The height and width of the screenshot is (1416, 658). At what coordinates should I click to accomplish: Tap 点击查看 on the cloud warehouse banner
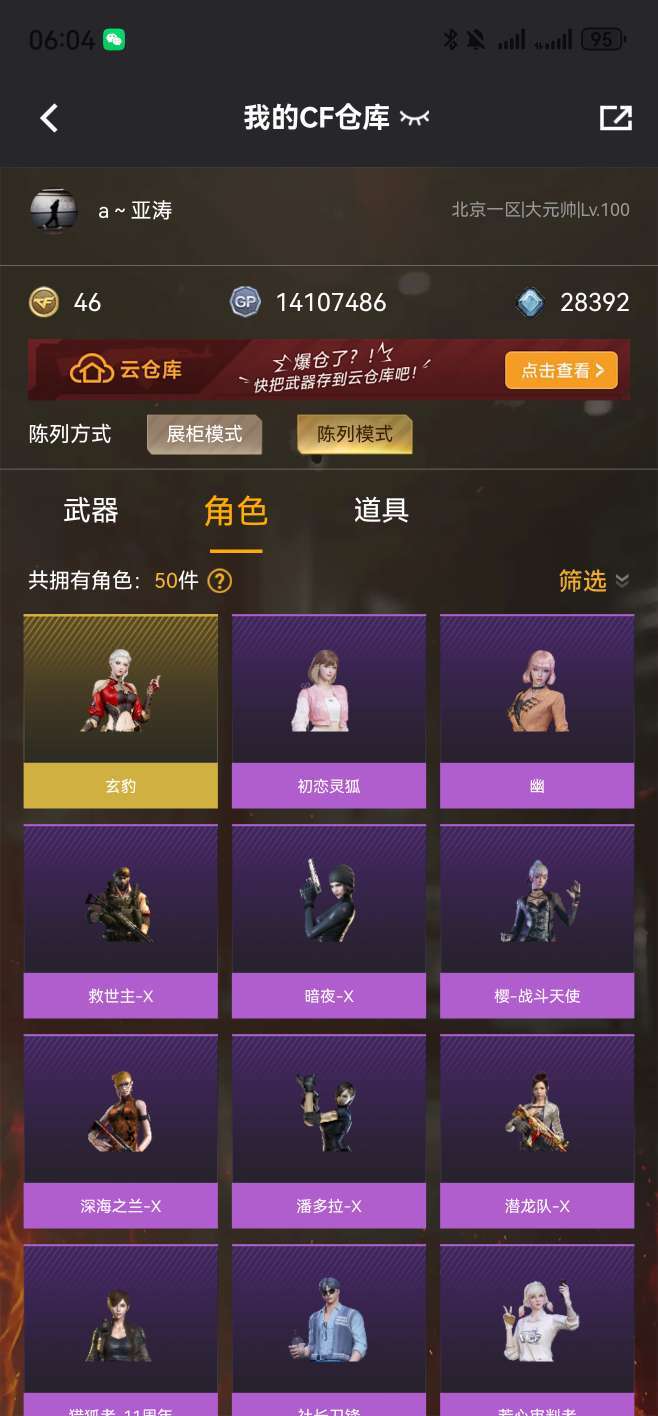point(561,370)
